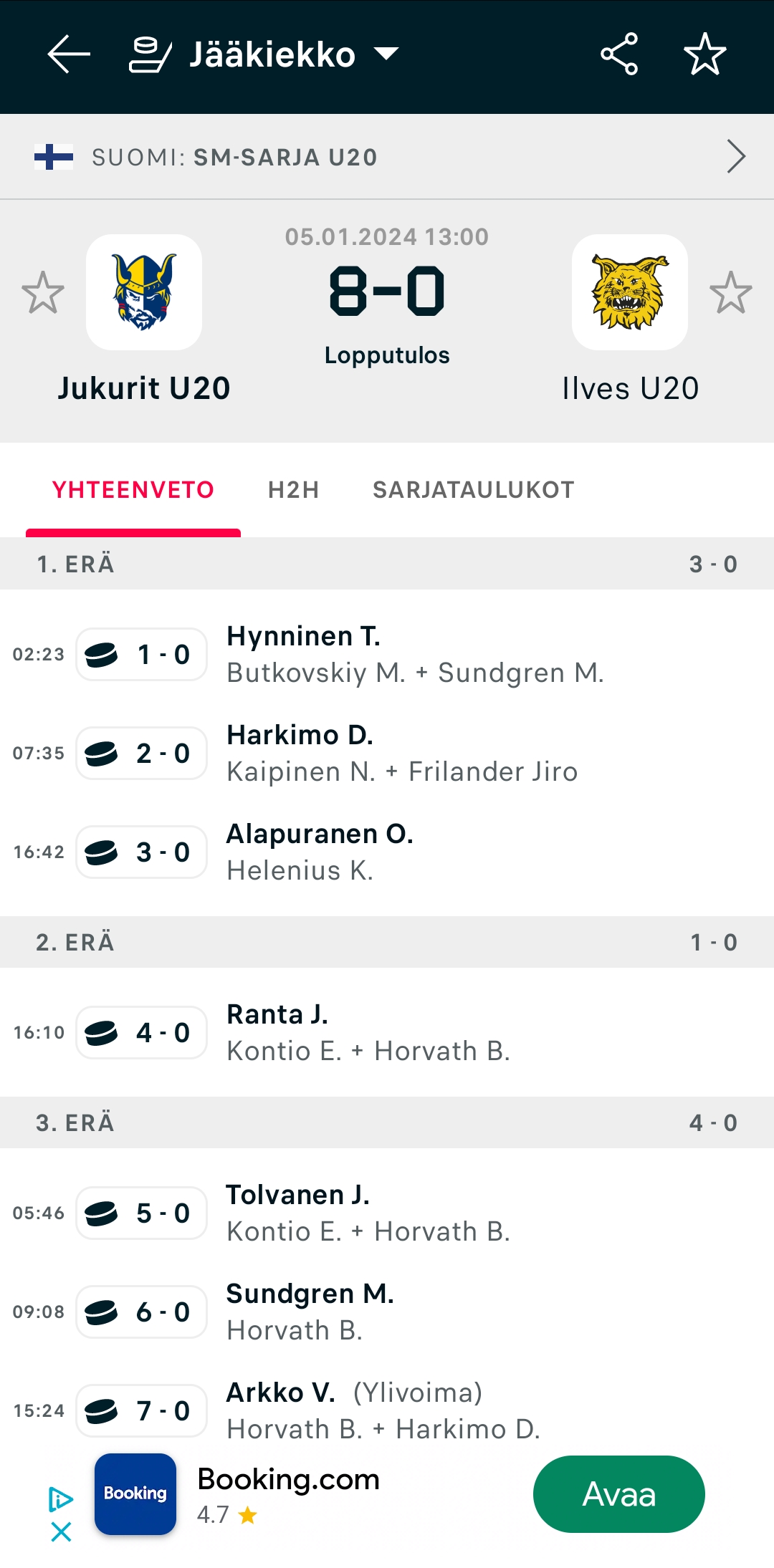Screen dimensions: 774x1568
Task: Share this match
Action: (x=619, y=54)
